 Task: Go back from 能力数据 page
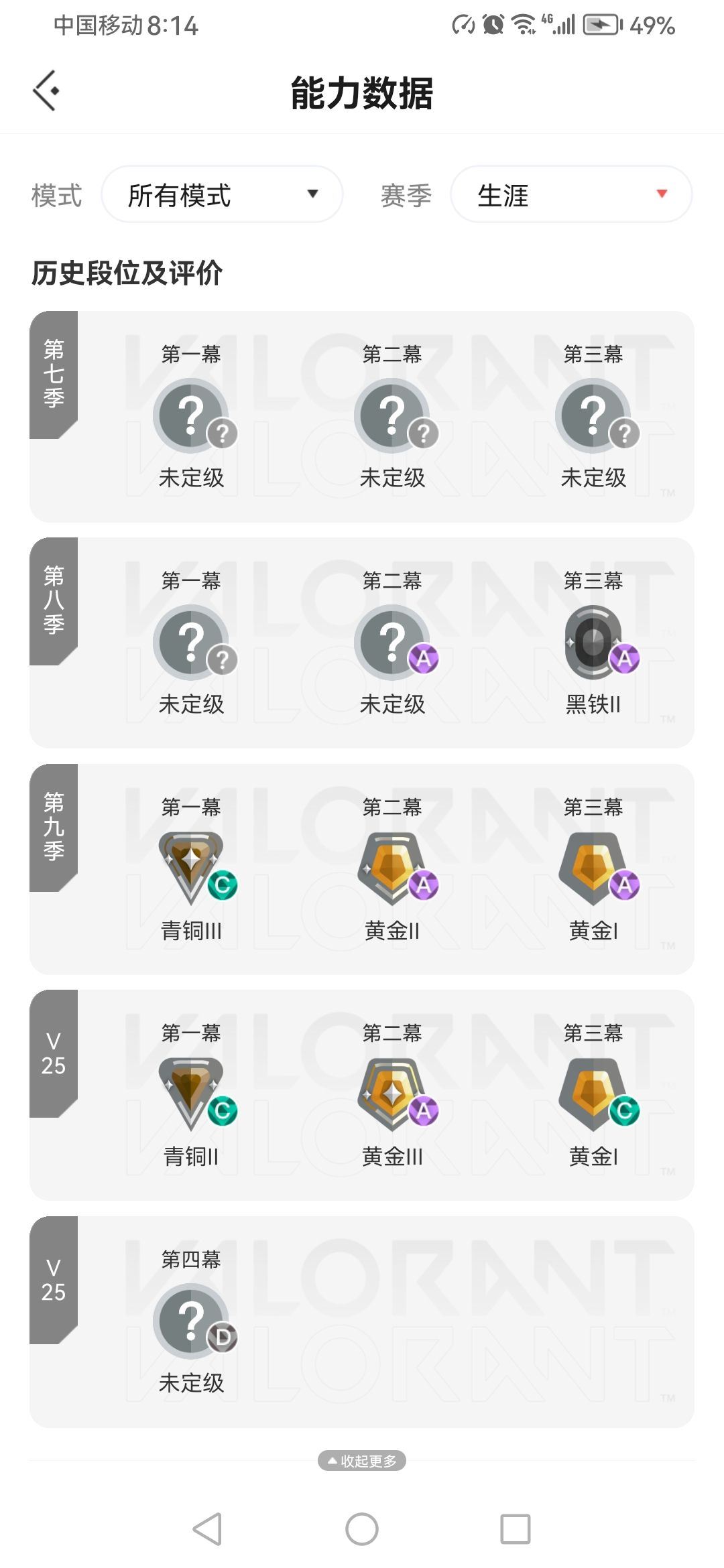click(x=46, y=90)
